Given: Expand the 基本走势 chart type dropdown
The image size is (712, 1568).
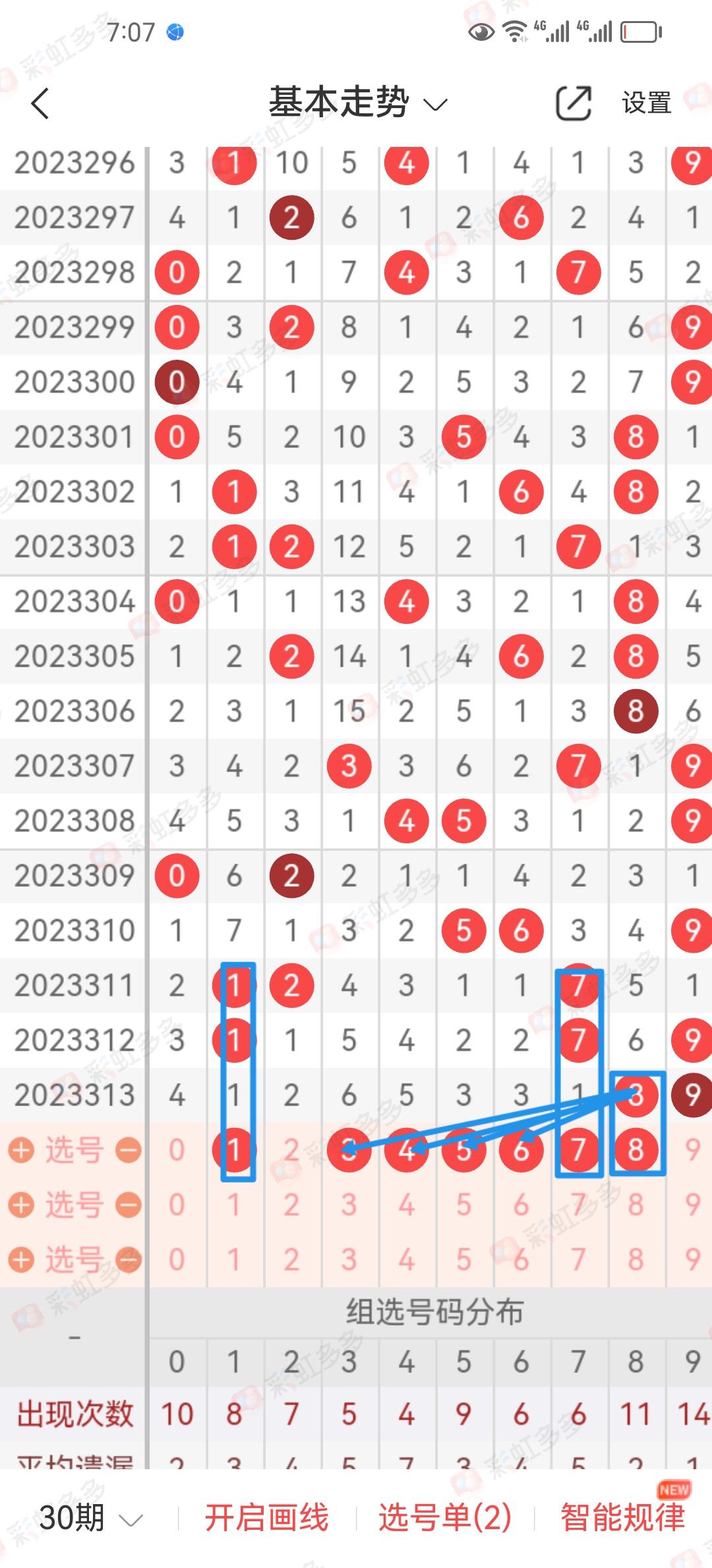Looking at the screenshot, I should (x=358, y=103).
